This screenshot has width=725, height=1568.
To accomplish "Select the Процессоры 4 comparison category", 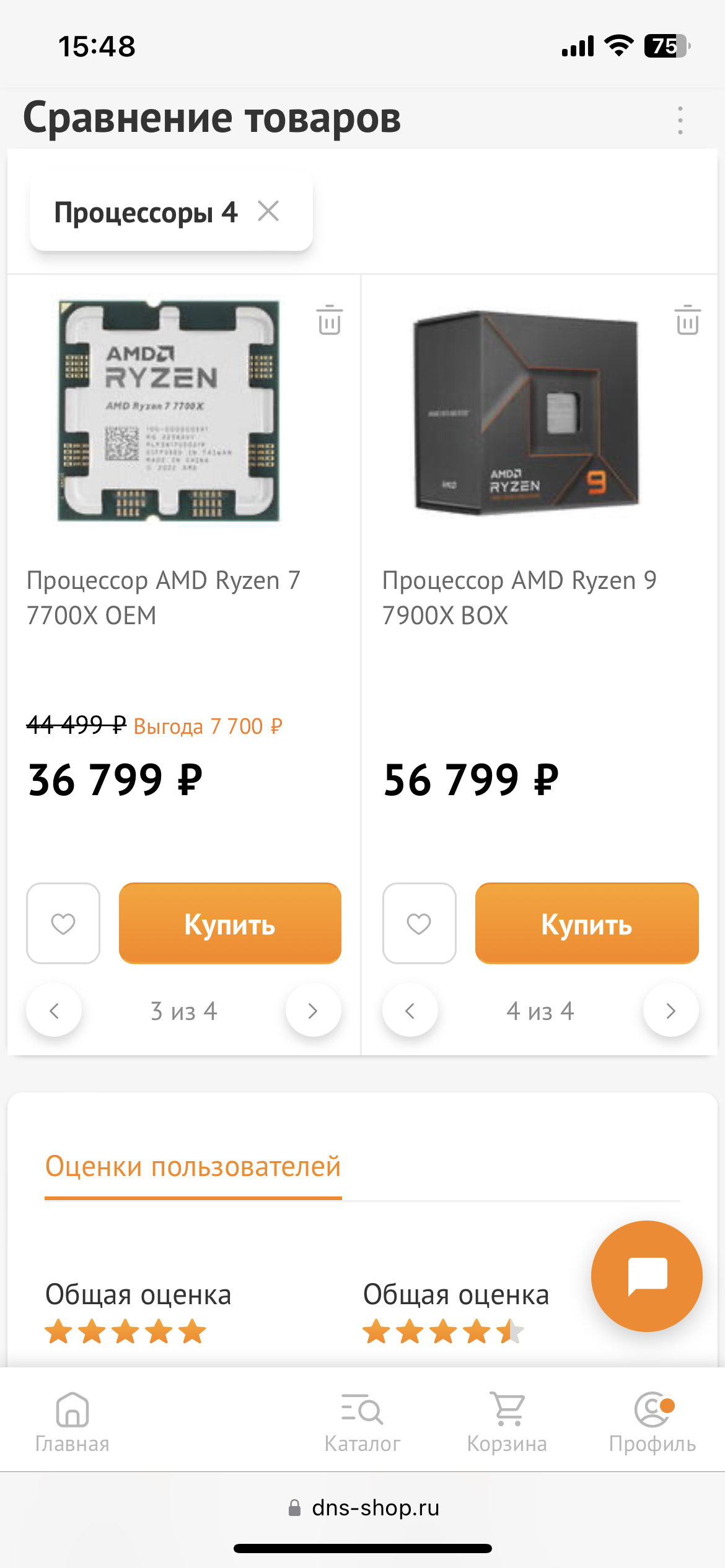I will point(146,212).
